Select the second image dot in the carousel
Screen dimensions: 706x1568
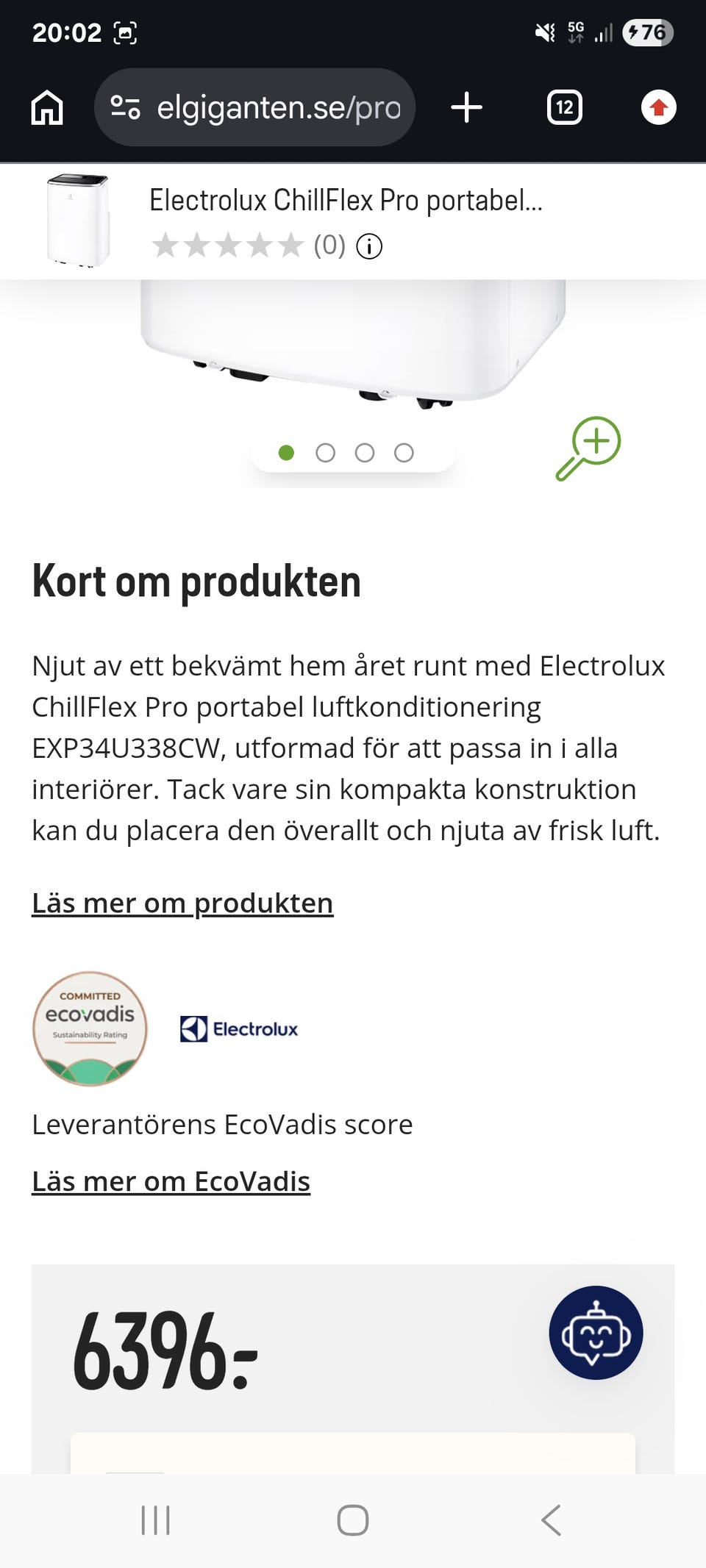tap(325, 453)
